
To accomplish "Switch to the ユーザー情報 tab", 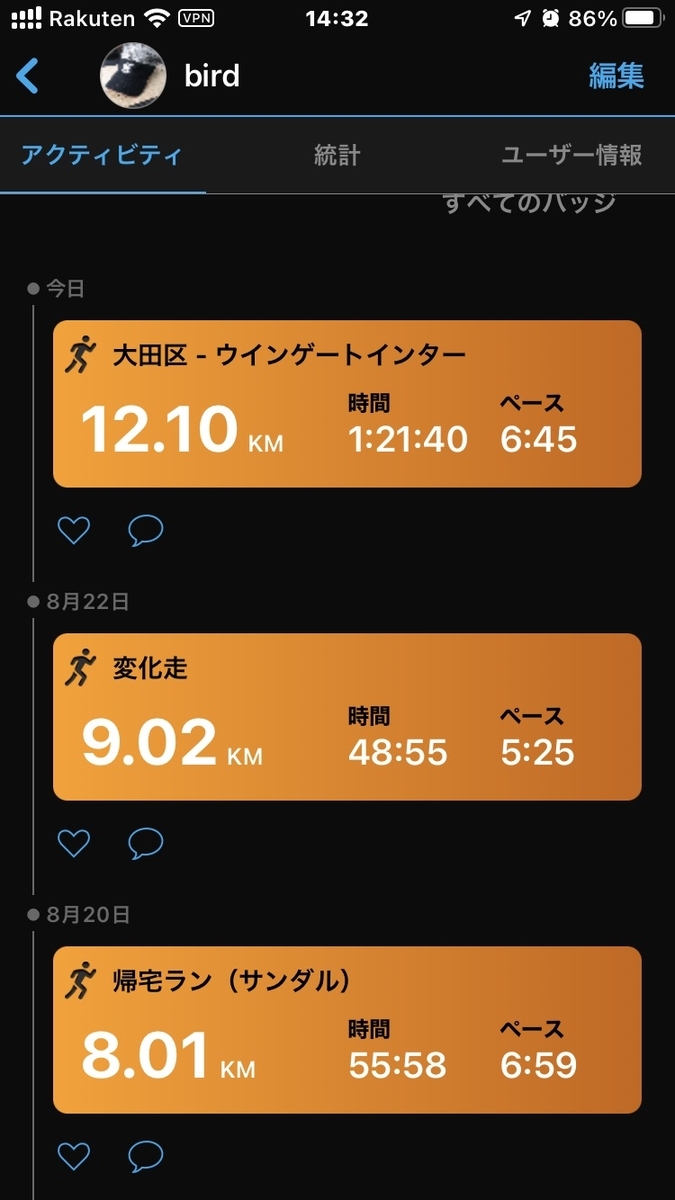I will 572,155.
